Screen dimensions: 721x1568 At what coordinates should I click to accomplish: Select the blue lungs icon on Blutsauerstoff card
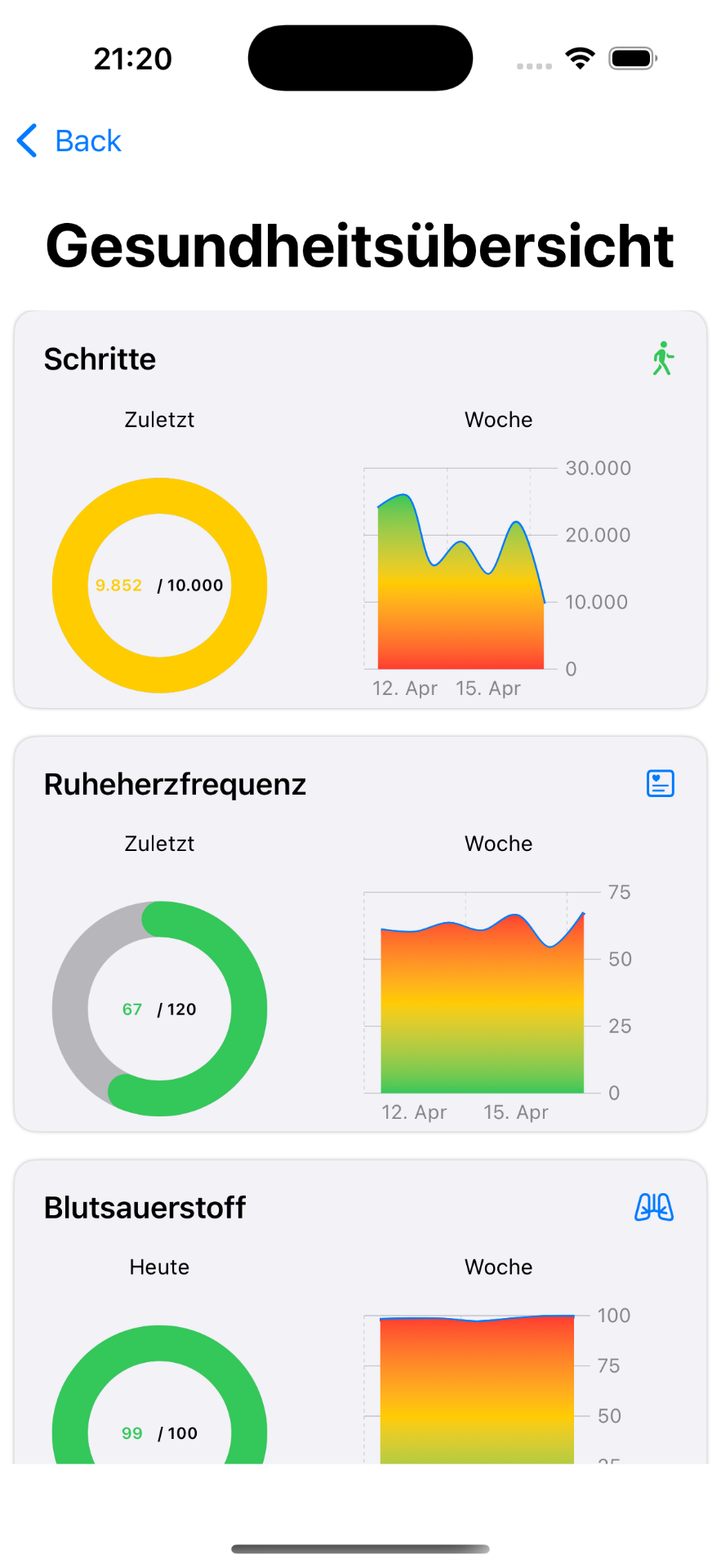[653, 1207]
